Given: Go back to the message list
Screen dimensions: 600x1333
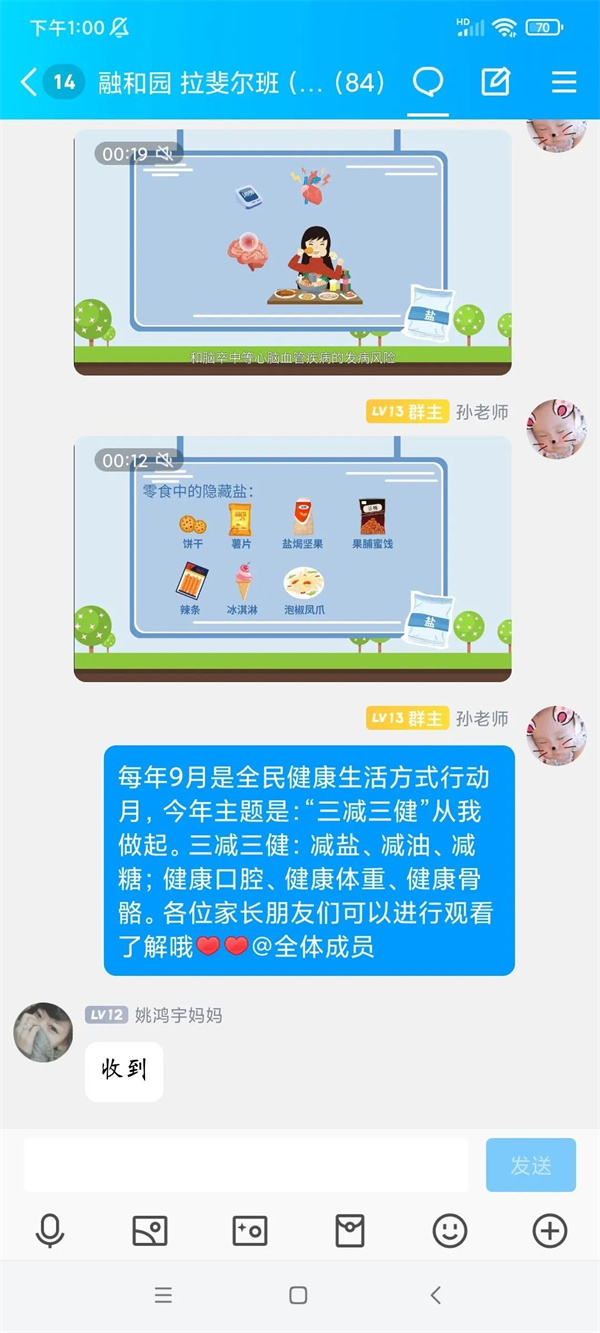Looking at the screenshot, I should pyautogui.click(x=30, y=82).
